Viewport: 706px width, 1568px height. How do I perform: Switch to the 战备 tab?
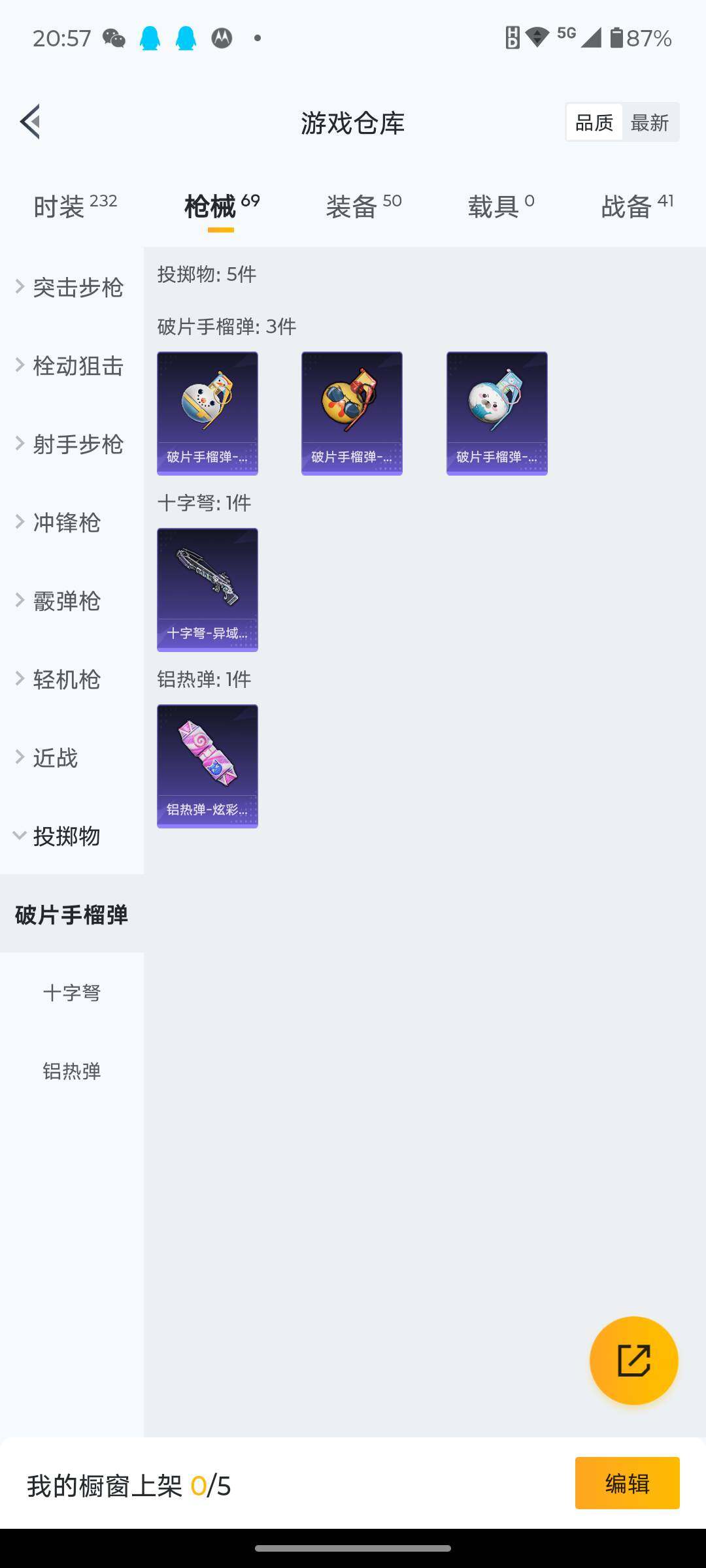point(637,206)
